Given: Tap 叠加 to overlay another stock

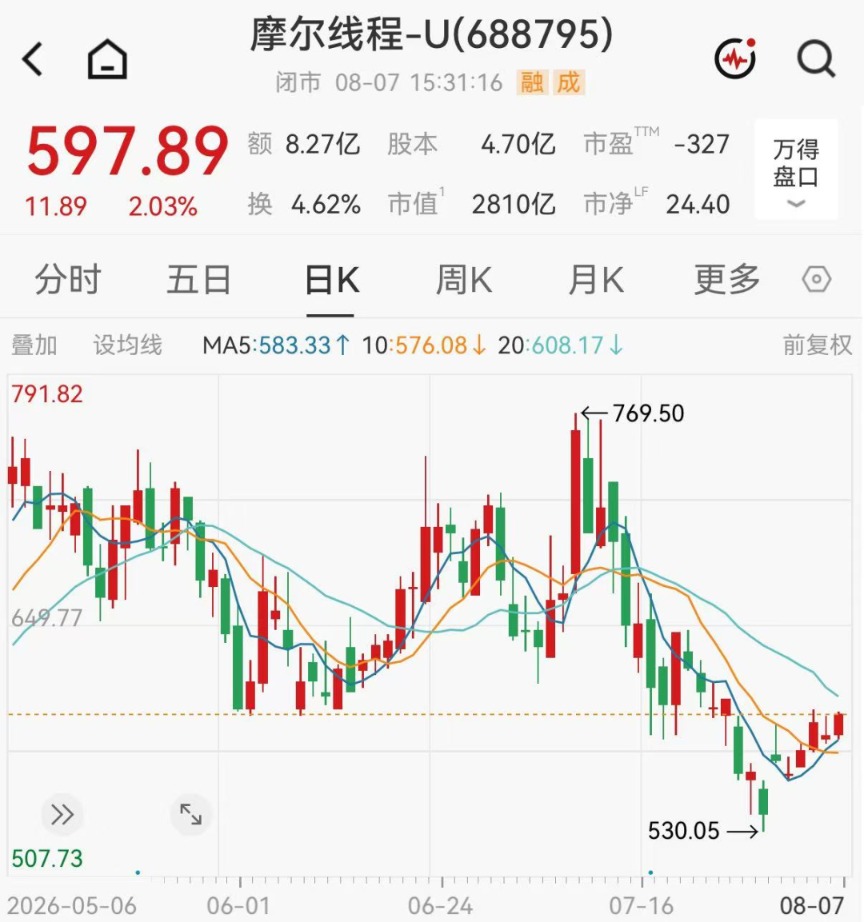Looking at the screenshot, I should coord(34,345).
